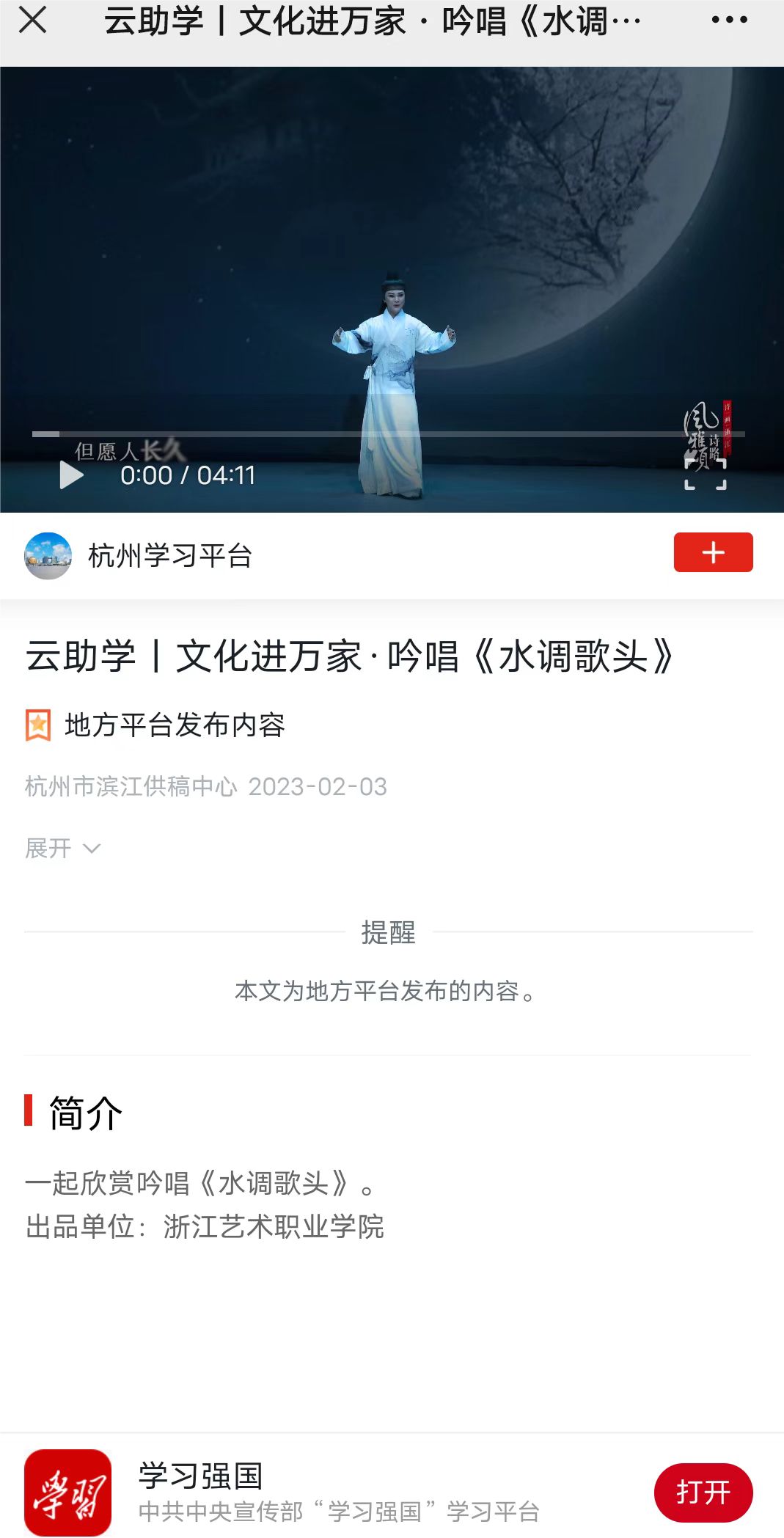This screenshot has width=784, height=1538.
Task: Open the three-dot overflow menu
Action: 729,21
